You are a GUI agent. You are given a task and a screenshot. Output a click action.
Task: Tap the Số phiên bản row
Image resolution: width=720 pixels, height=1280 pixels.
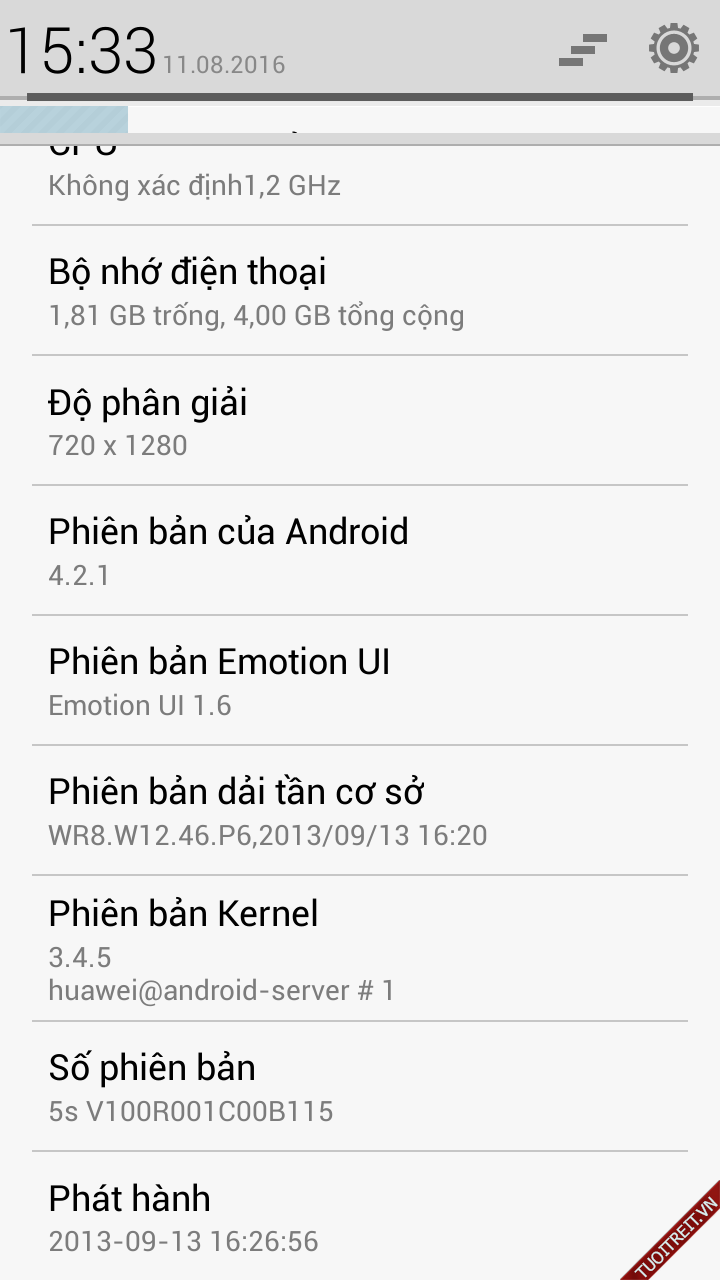click(x=359, y=1087)
